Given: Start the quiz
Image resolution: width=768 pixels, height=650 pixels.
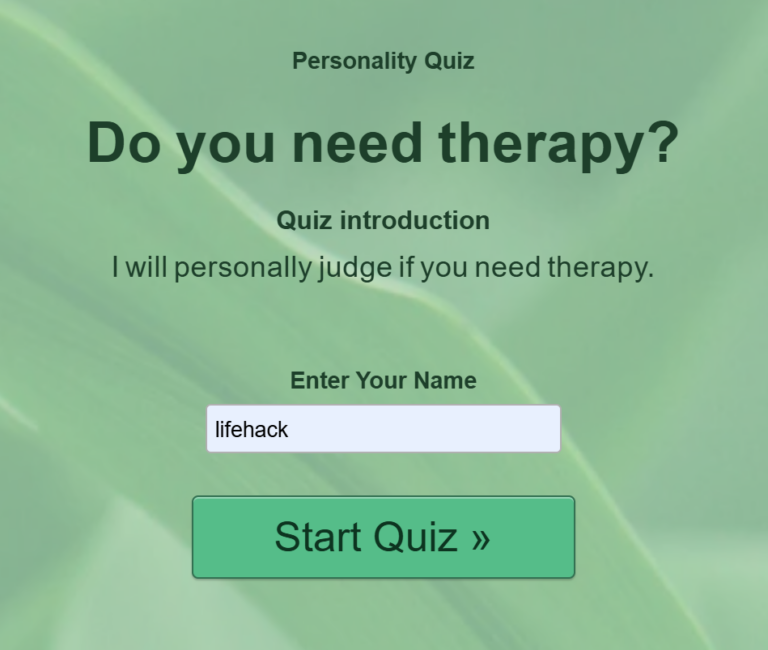Looking at the screenshot, I should [x=383, y=537].
